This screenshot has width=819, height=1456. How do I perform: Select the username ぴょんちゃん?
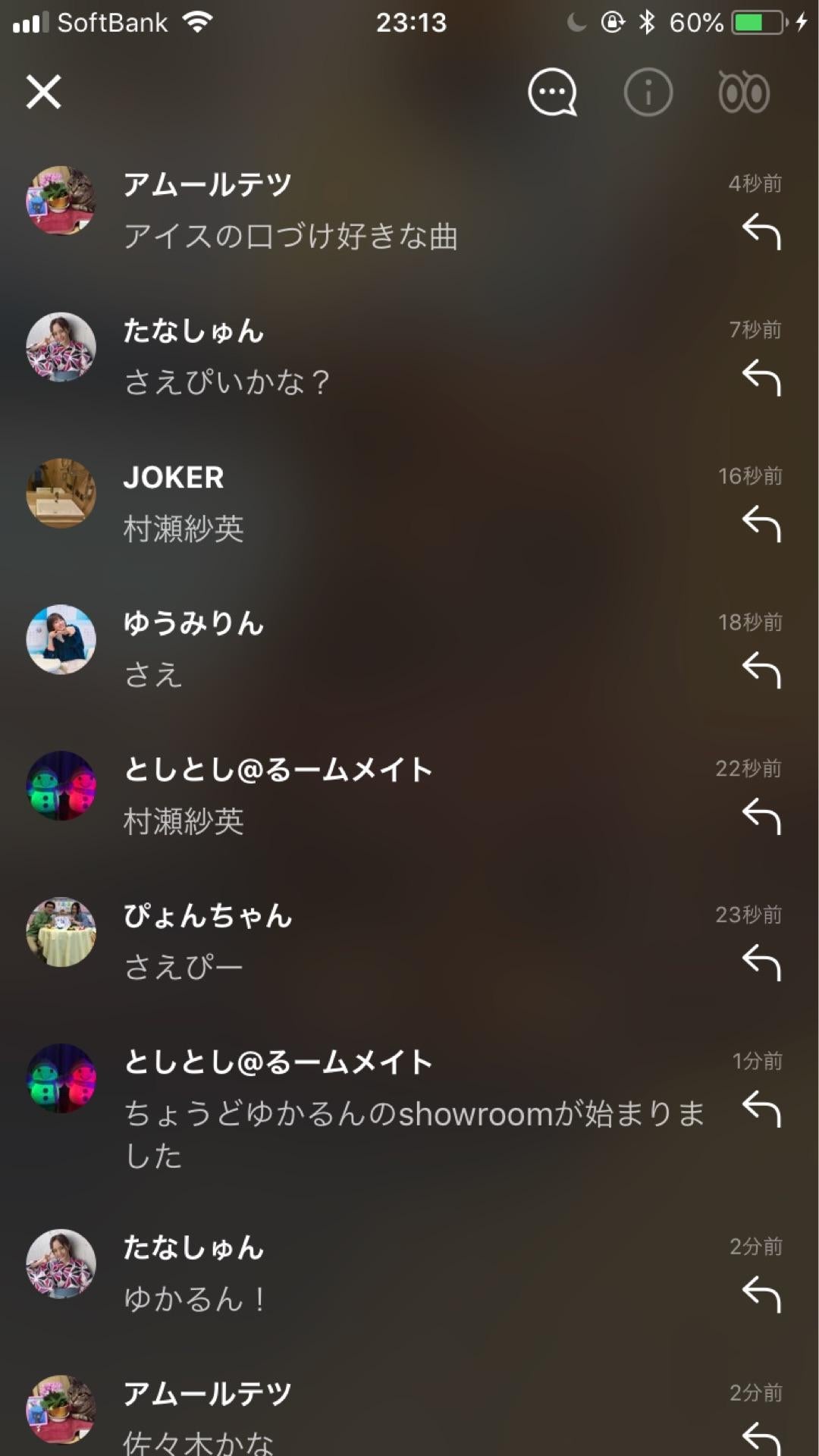click(210, 916)
